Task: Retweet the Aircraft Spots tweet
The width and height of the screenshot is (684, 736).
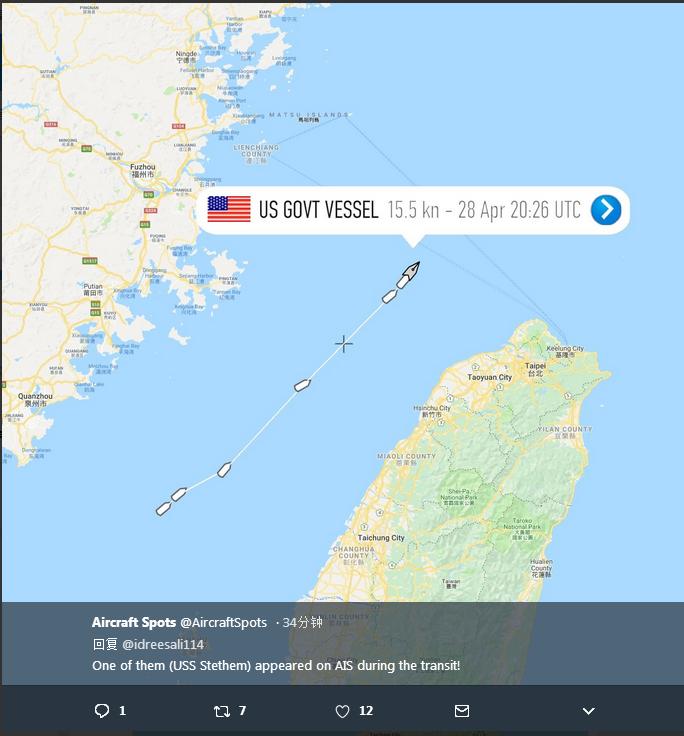Action: point(222,711)
